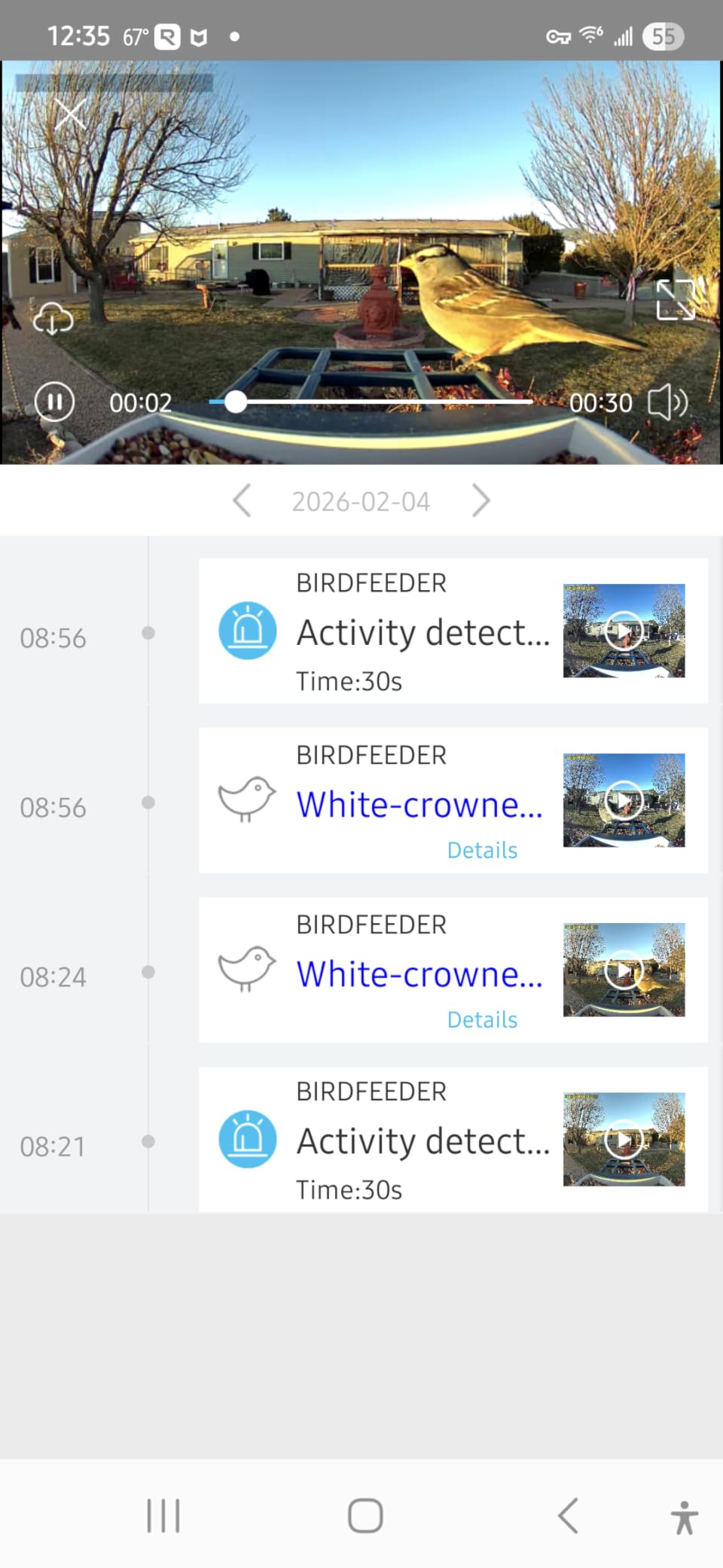Open Details for the 08:56 White-crowned bird
Viewport: 723px width, 1568px height.
(482, 850)
